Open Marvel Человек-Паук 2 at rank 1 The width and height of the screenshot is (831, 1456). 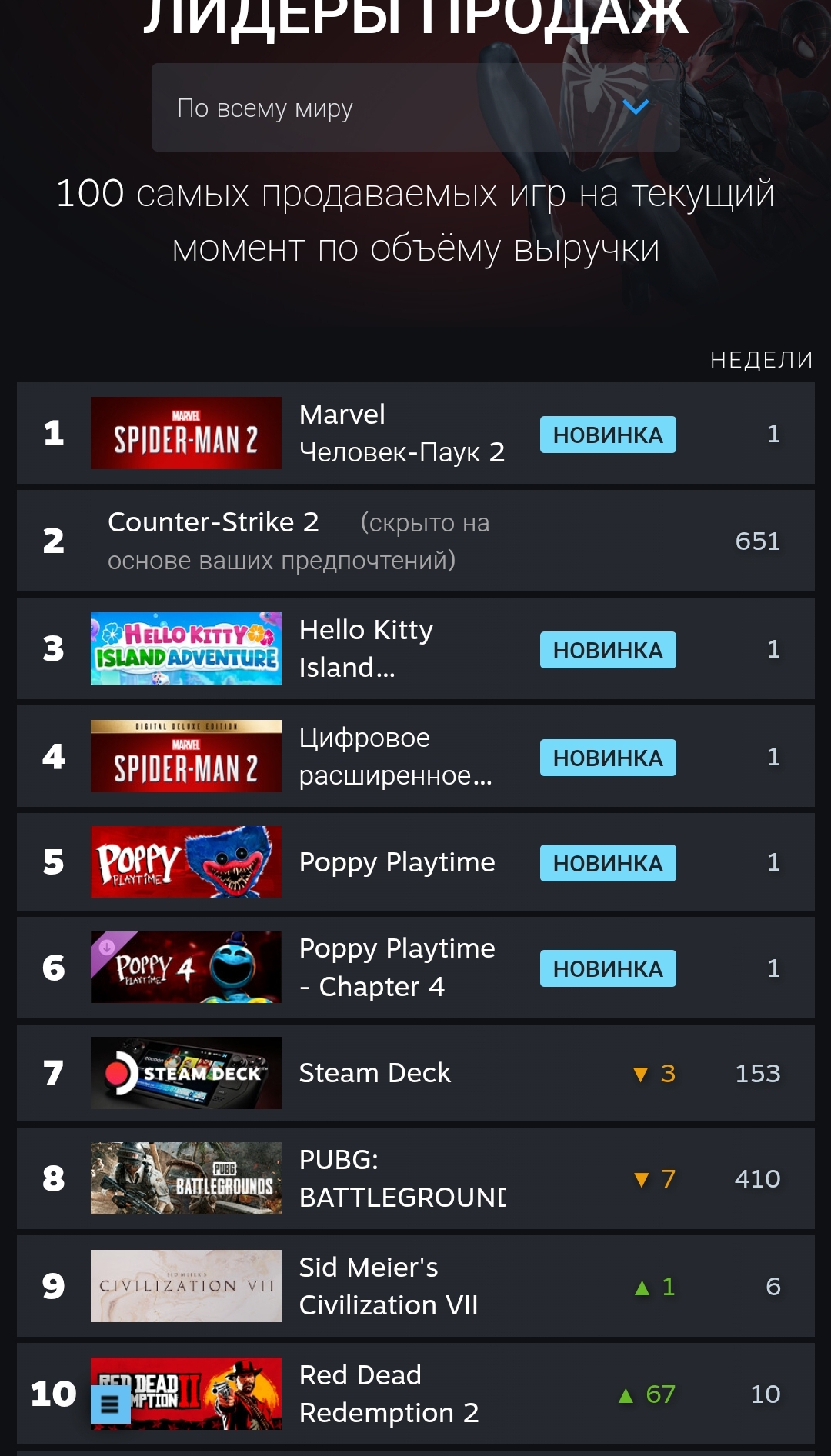415,433
